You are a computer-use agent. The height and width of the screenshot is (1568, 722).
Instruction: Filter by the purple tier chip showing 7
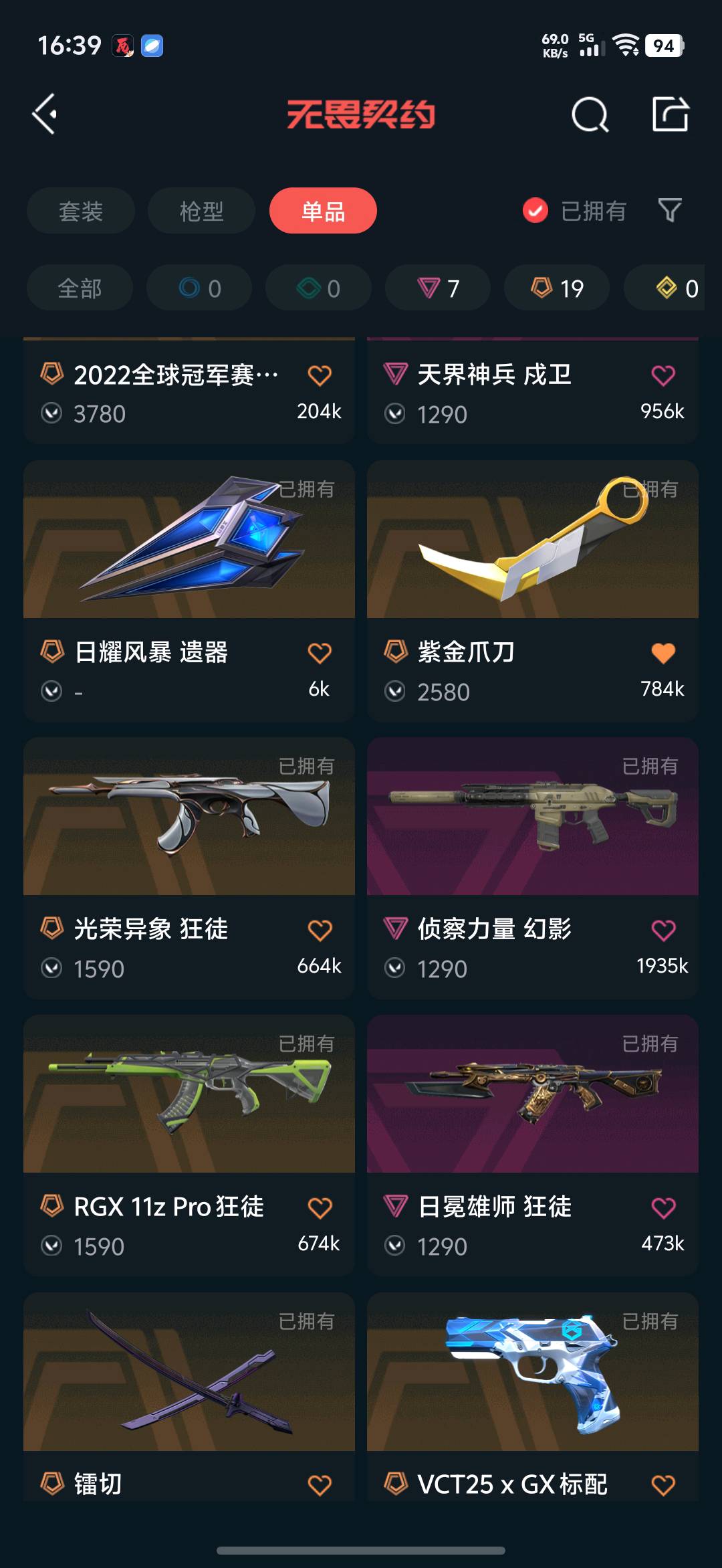coord(438,288)
